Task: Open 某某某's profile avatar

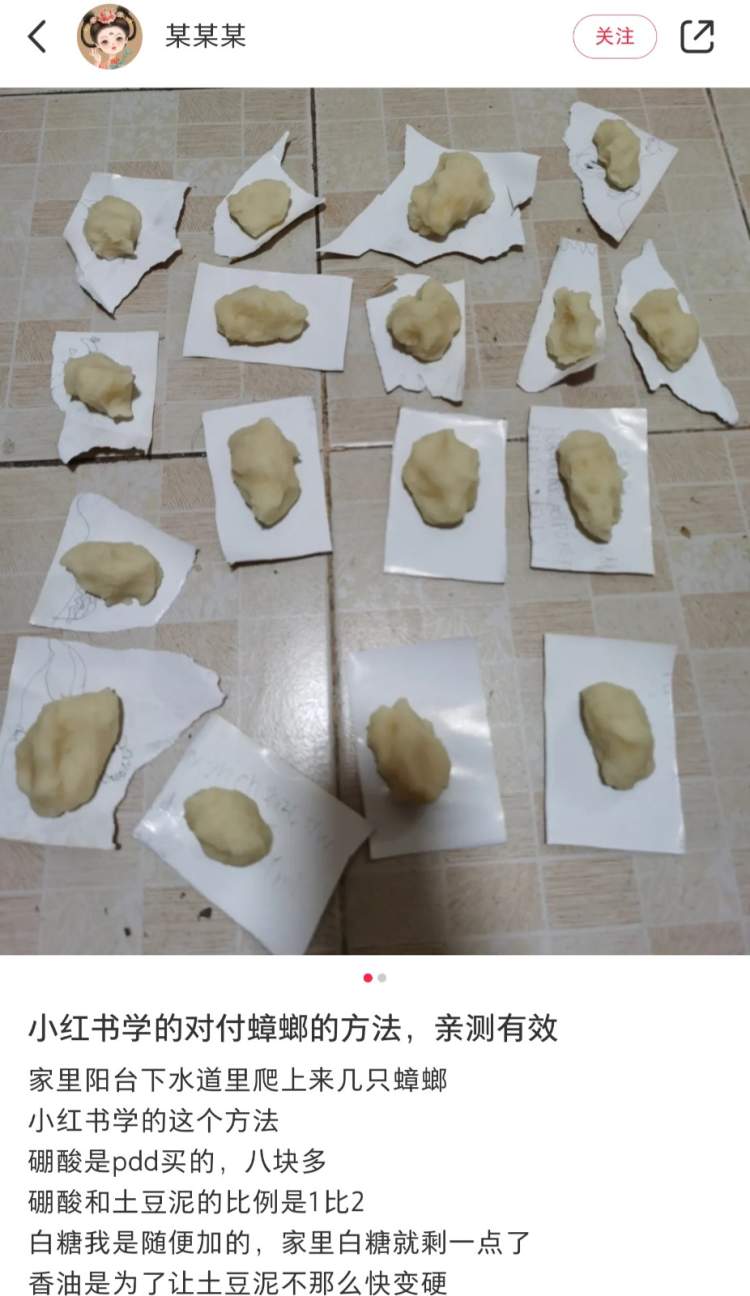Action: pyautogui.click(x=109, y=37)
